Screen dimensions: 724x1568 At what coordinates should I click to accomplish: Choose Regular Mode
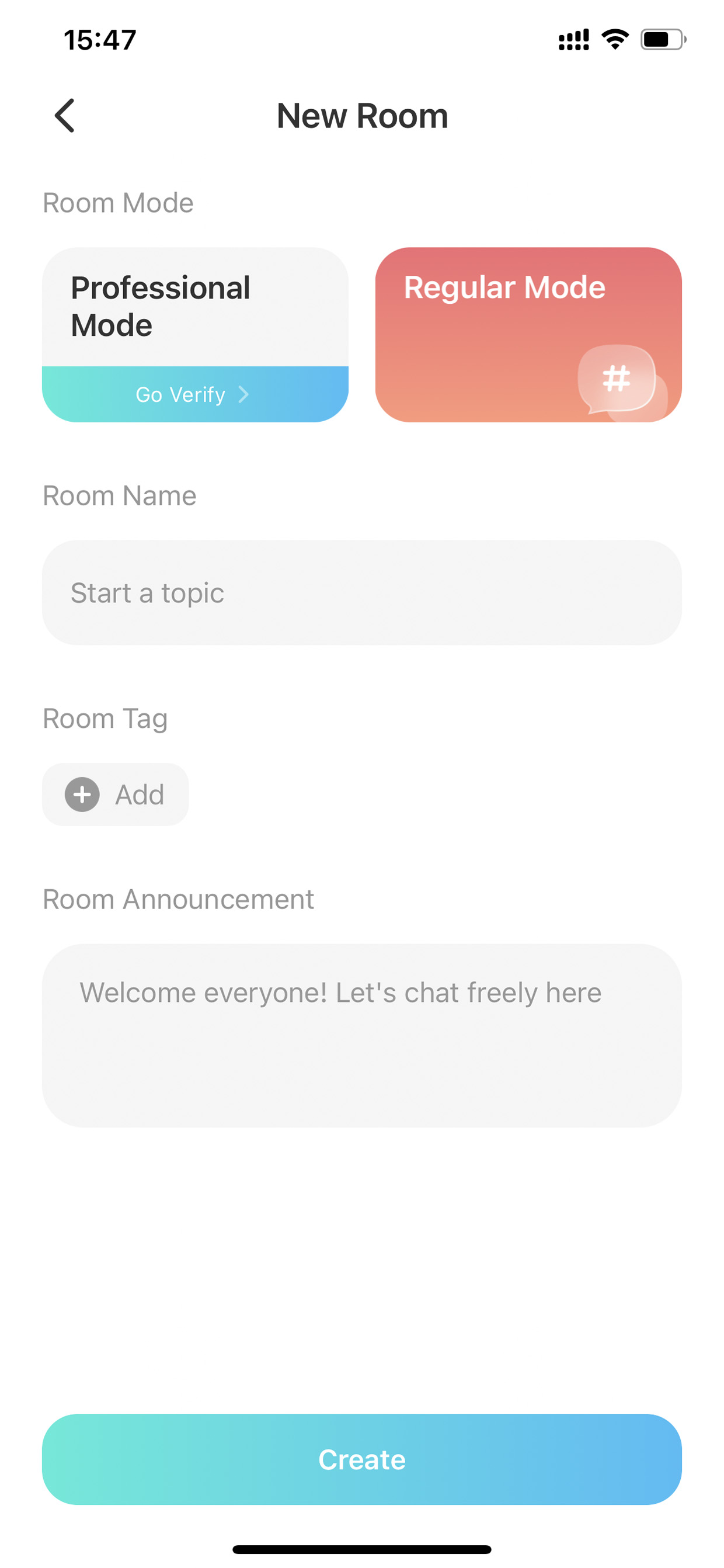tap(528, 335)
